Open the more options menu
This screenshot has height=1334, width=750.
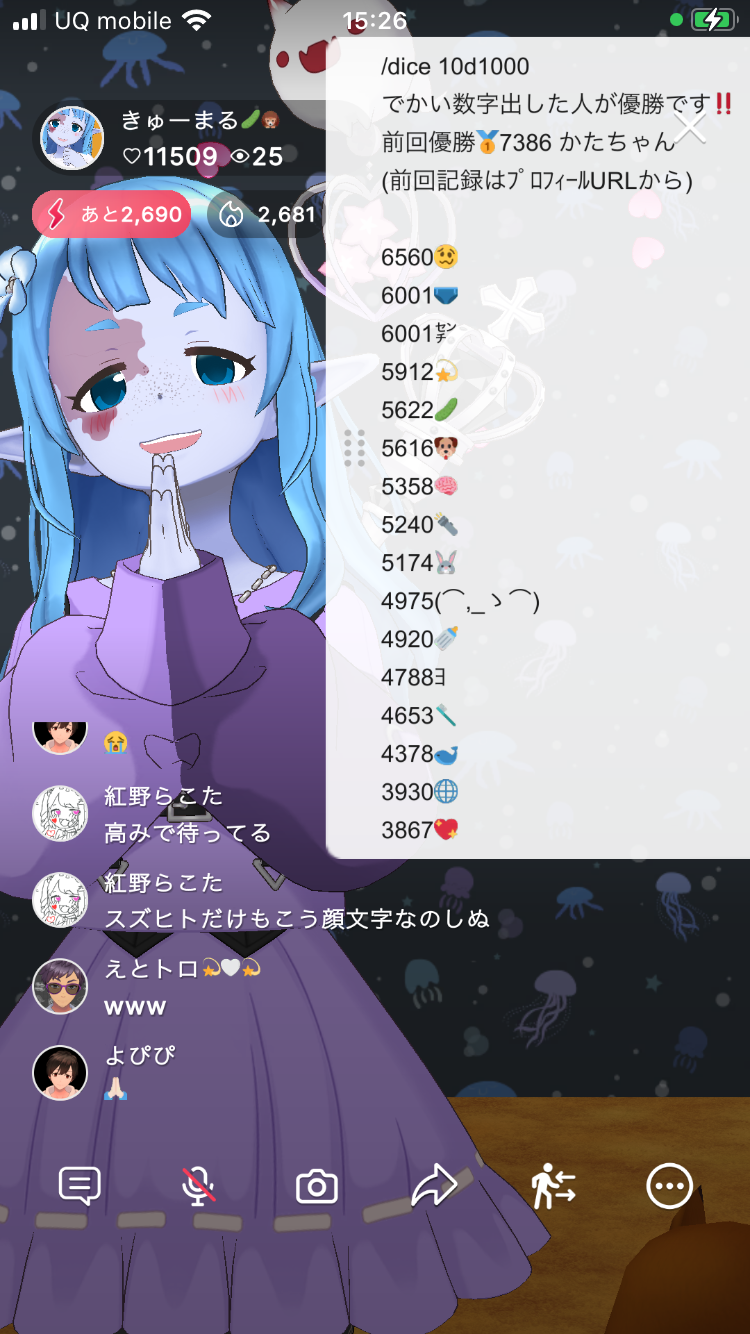pyautogui.click(x=669, y=1187)
